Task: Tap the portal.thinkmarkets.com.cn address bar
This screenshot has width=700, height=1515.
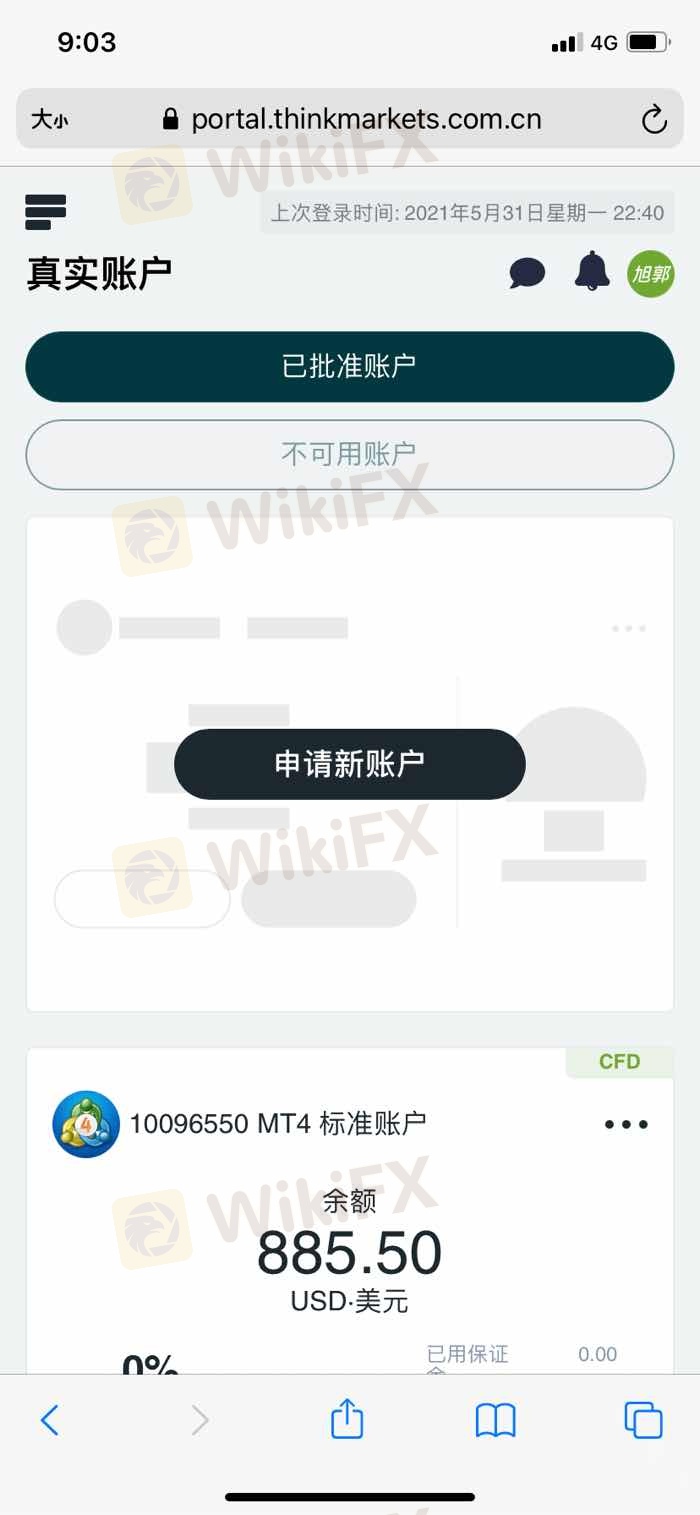Action: coord(352,120)
